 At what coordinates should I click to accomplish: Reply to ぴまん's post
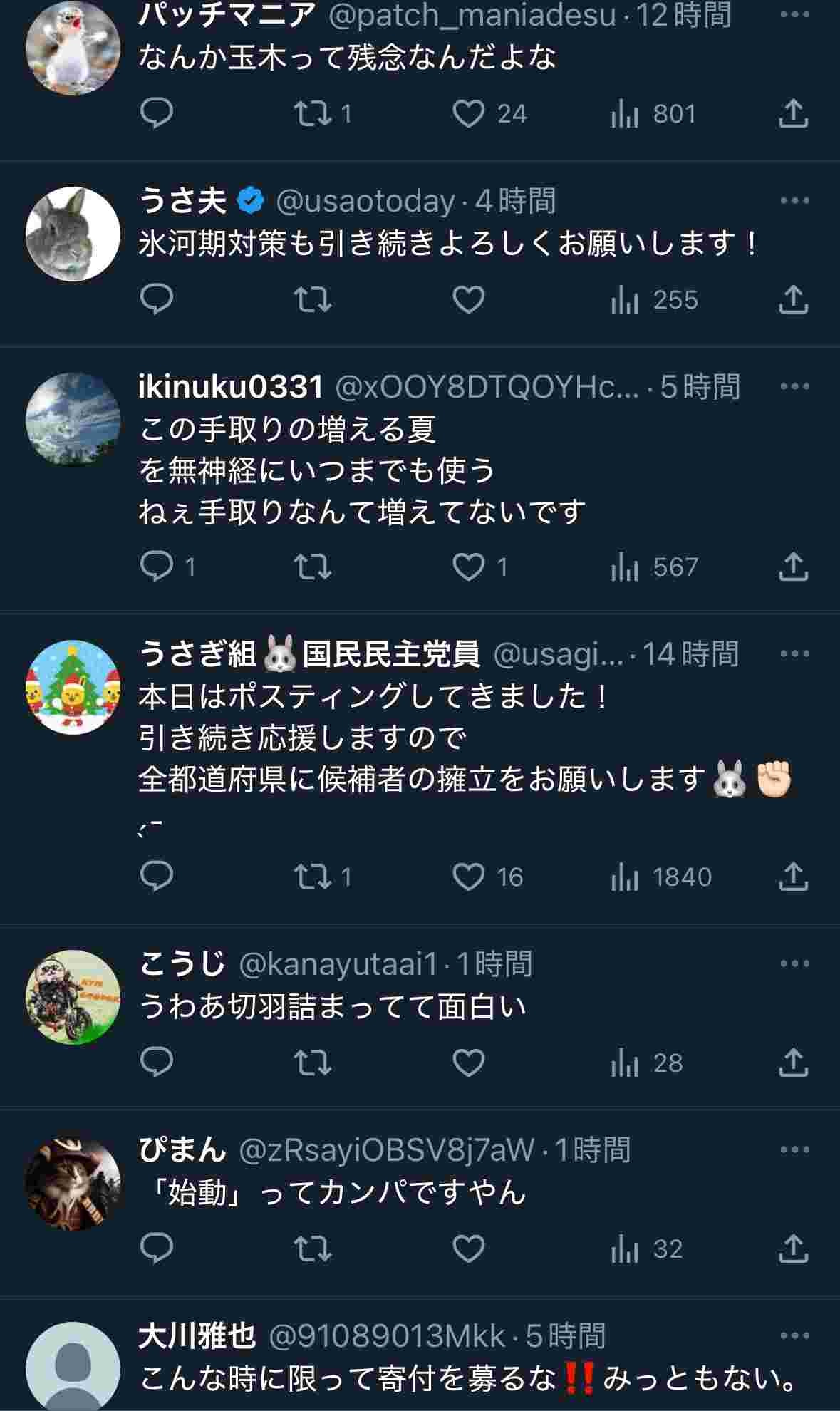pos(157,1249)
